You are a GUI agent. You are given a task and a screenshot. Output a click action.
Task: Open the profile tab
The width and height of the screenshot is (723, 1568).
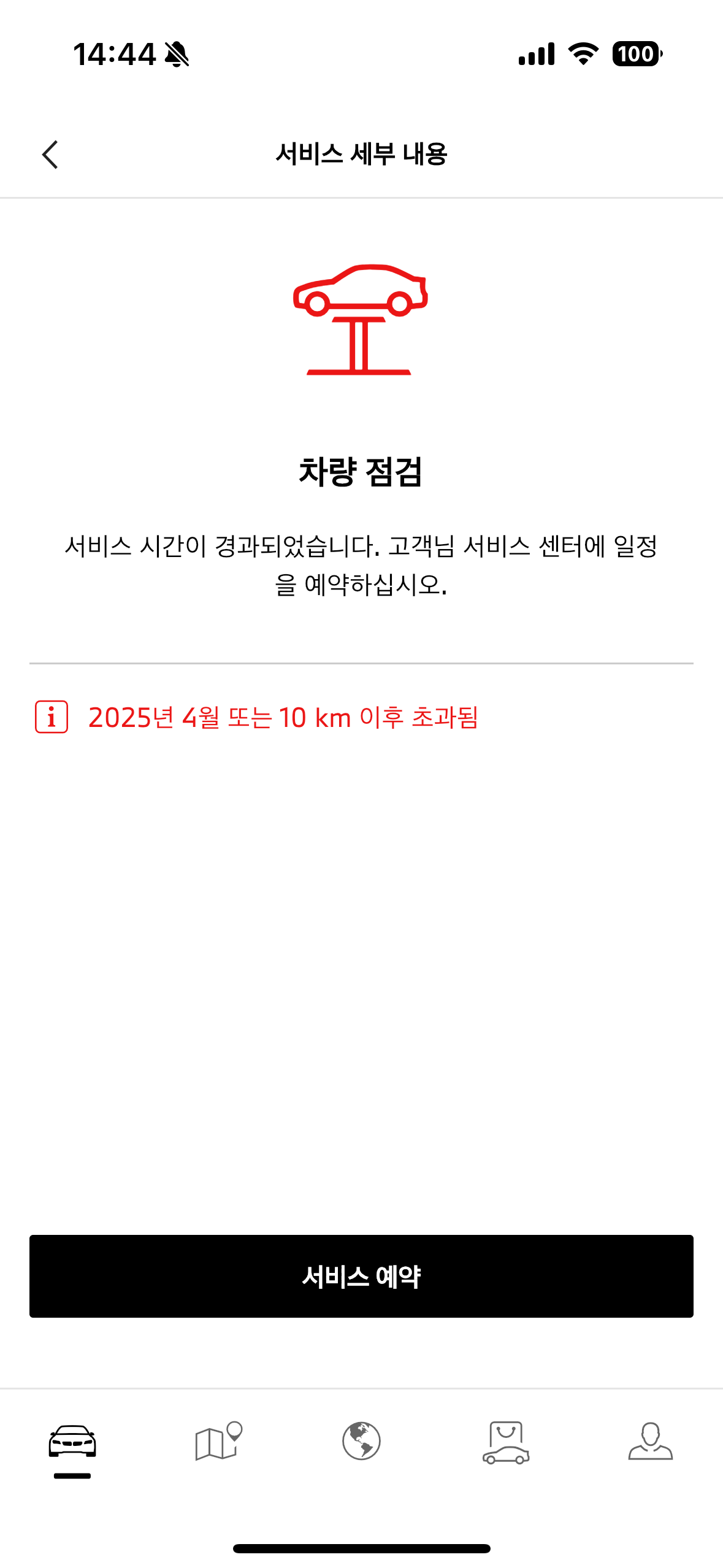(x=651, y=1441)
